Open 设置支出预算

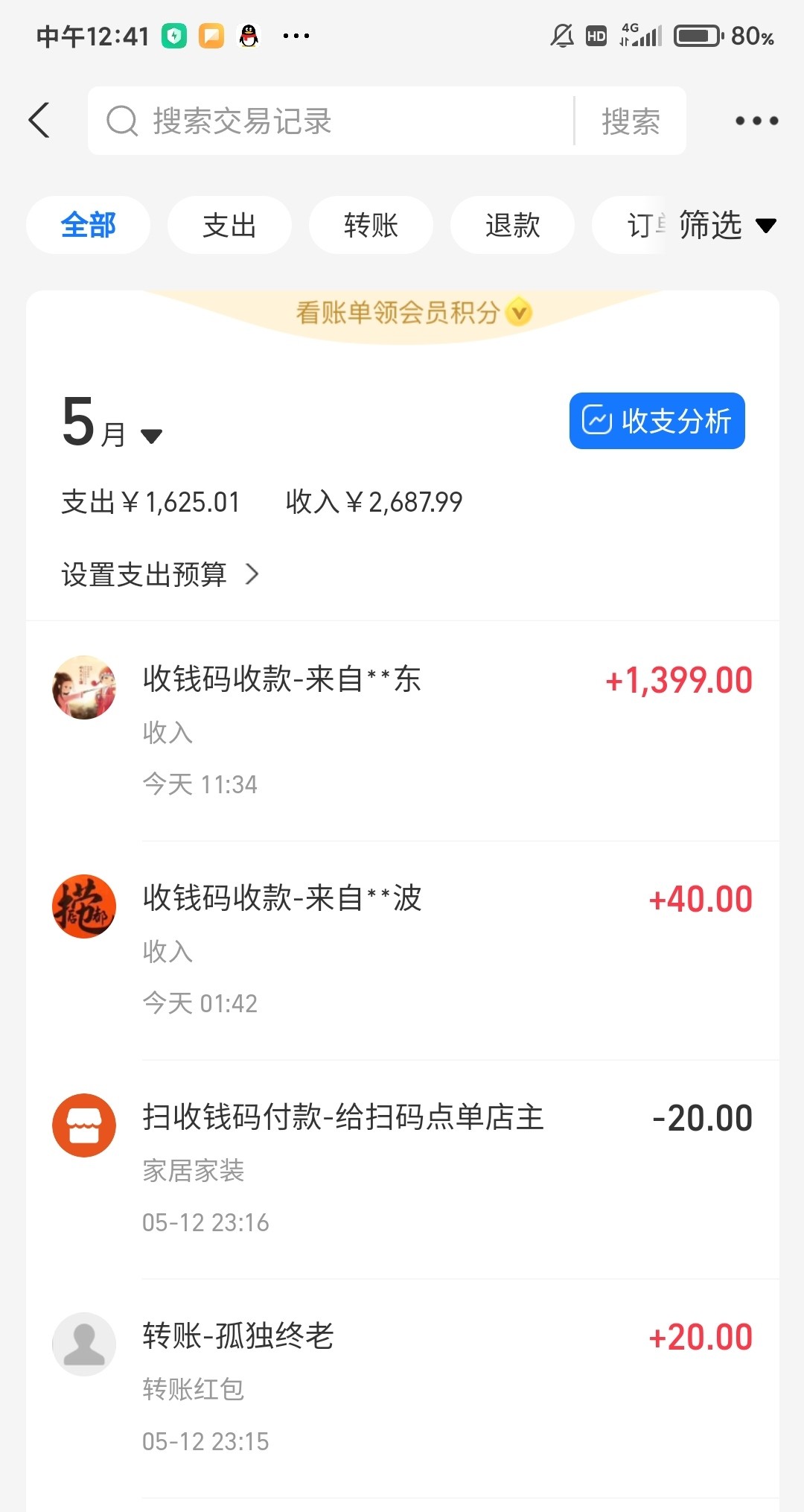(160, 574)
